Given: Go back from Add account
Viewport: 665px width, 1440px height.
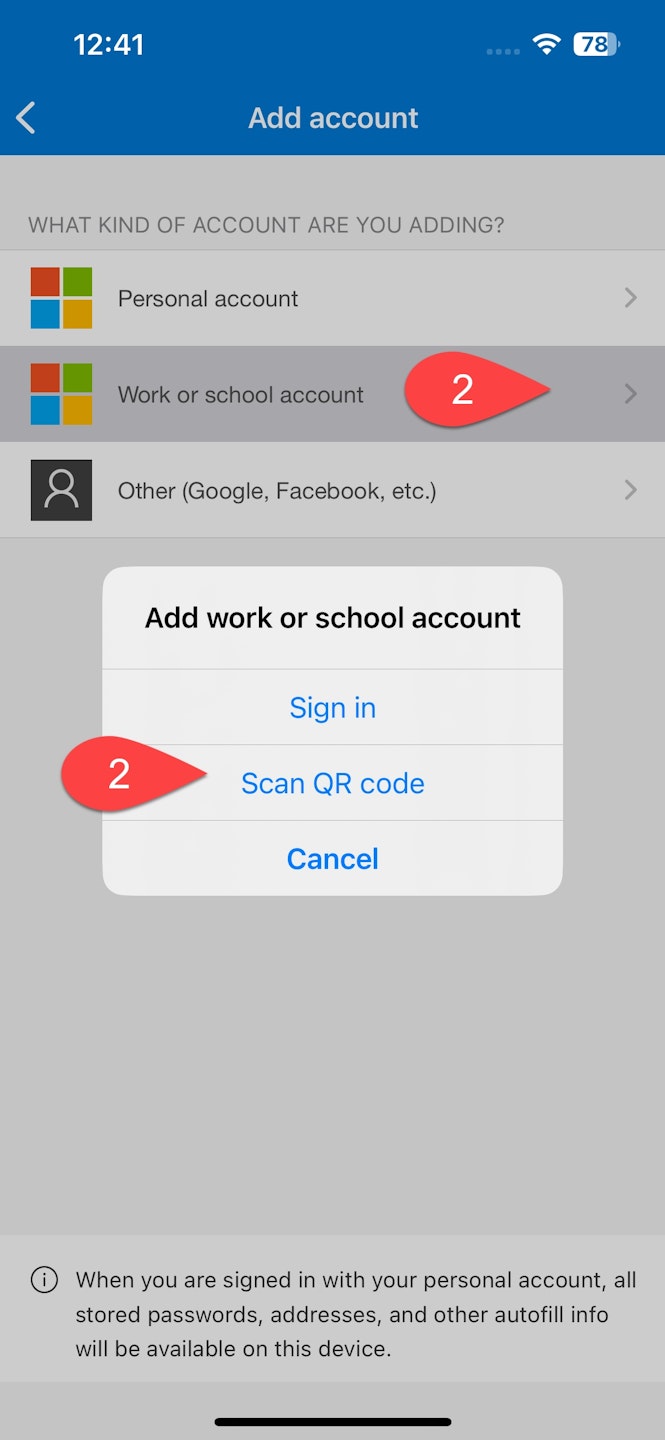Looking at the screenshot, I should [x=27, y=118].
